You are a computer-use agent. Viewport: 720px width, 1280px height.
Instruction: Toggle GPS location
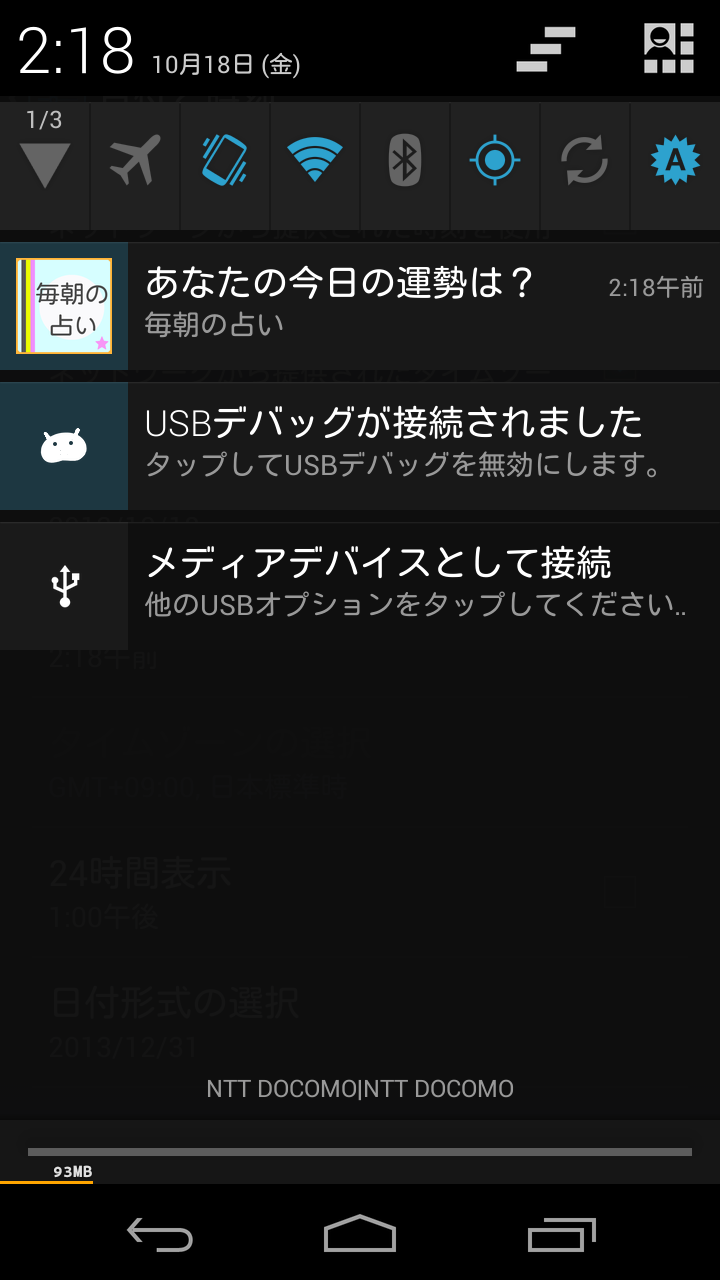tap(495, 160)
